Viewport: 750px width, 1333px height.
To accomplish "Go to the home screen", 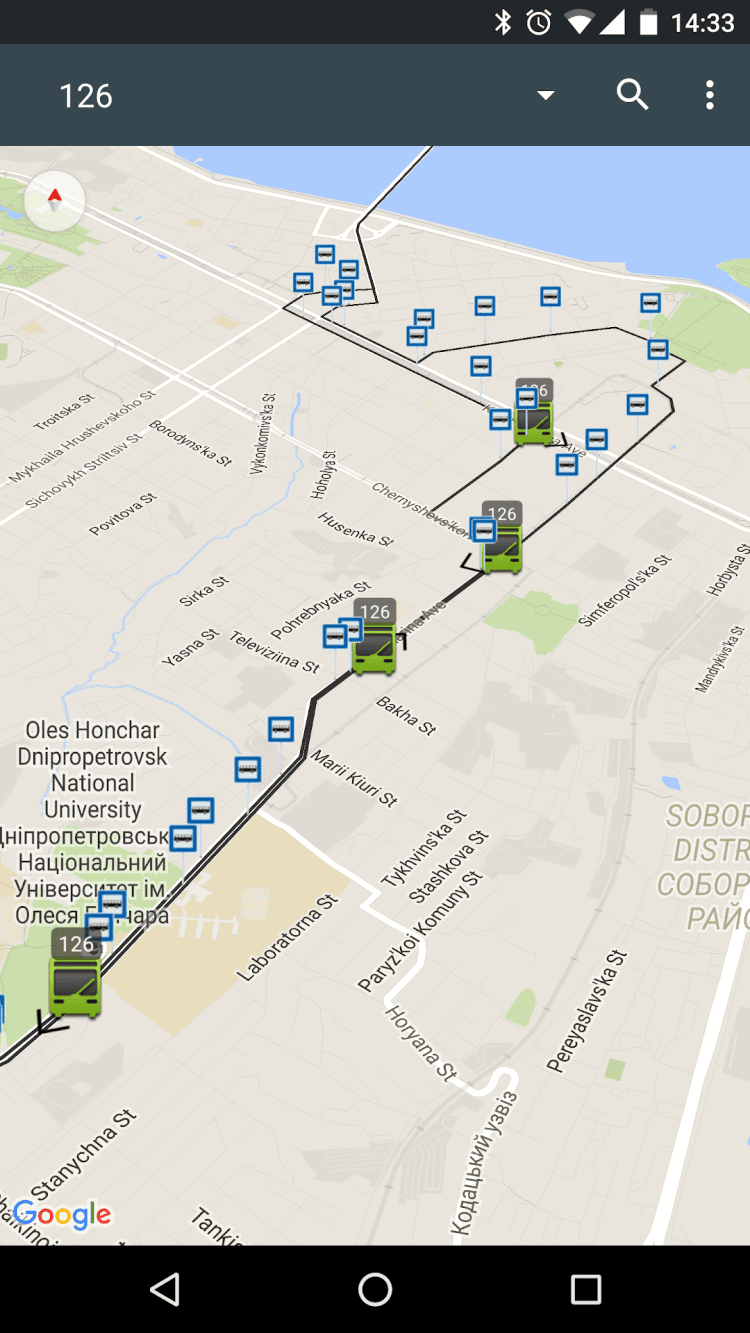I will [375, 1289].
